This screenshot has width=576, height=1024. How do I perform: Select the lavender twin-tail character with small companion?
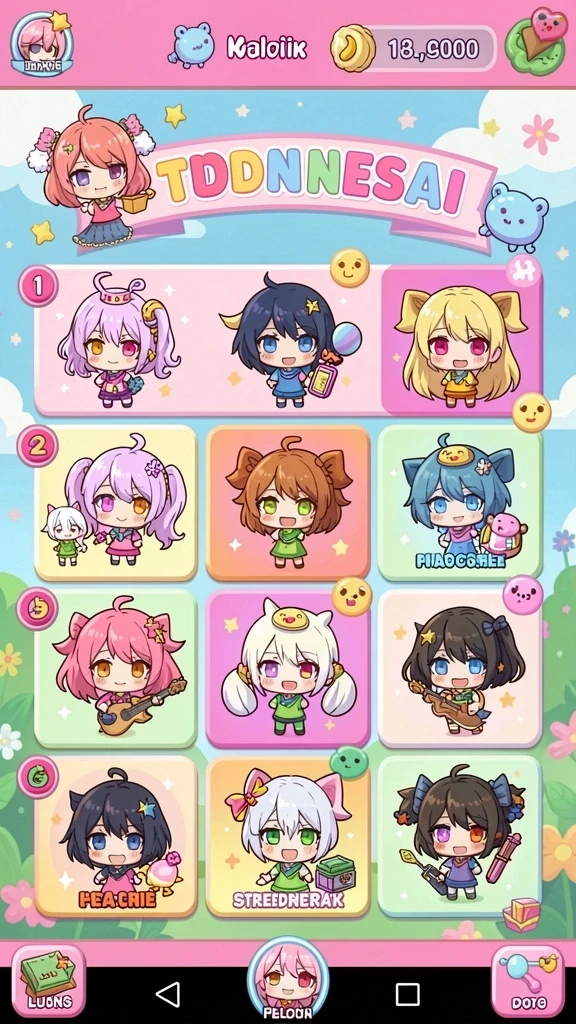point(116,503)
